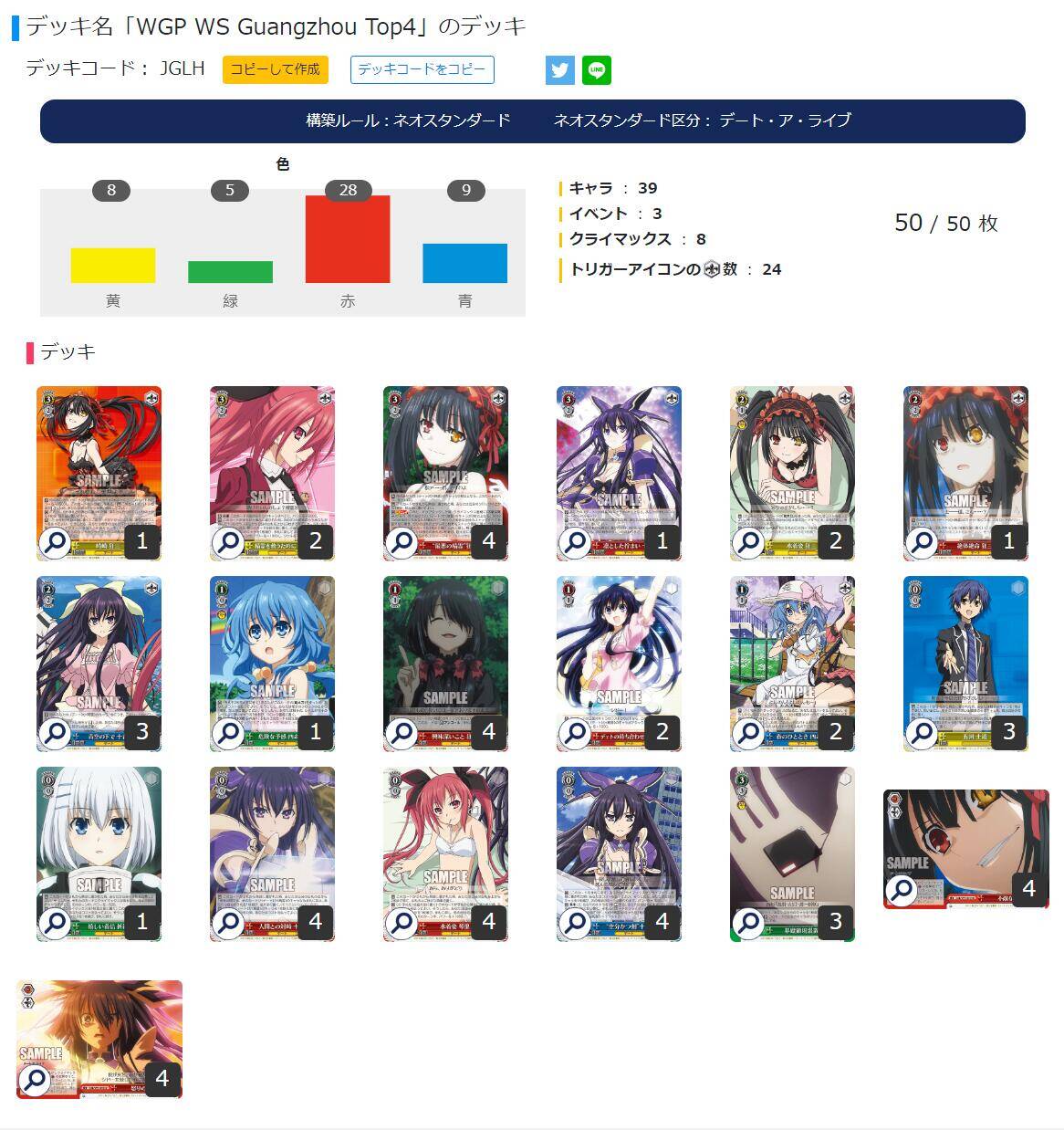Copy the deck code
The height and width of the screenshot is (1130, 1064).
tap(422, 69)
